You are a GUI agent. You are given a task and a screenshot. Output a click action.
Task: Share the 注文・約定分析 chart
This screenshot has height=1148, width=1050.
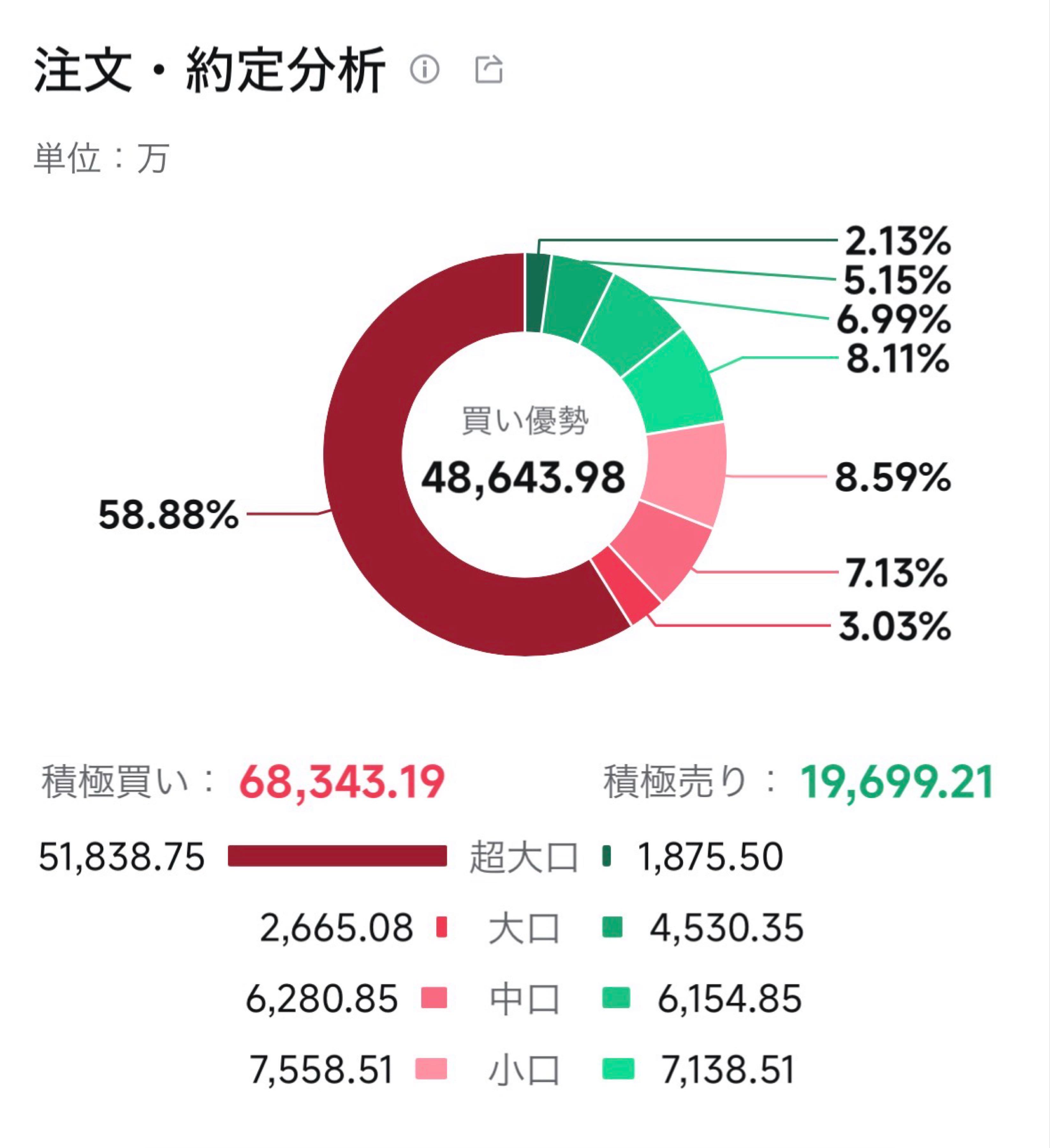click(x=488, y=70)
